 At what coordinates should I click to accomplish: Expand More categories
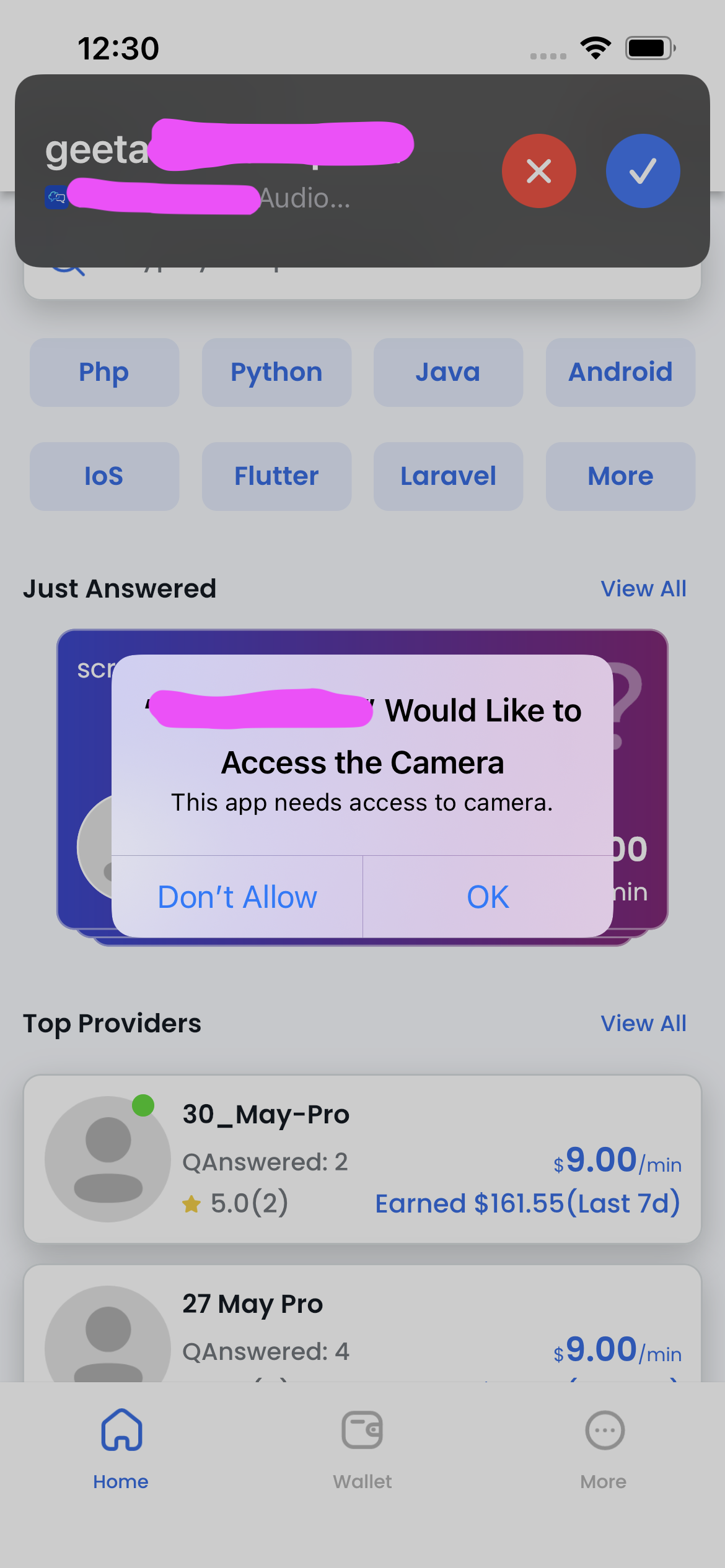[x=620, y=476]
